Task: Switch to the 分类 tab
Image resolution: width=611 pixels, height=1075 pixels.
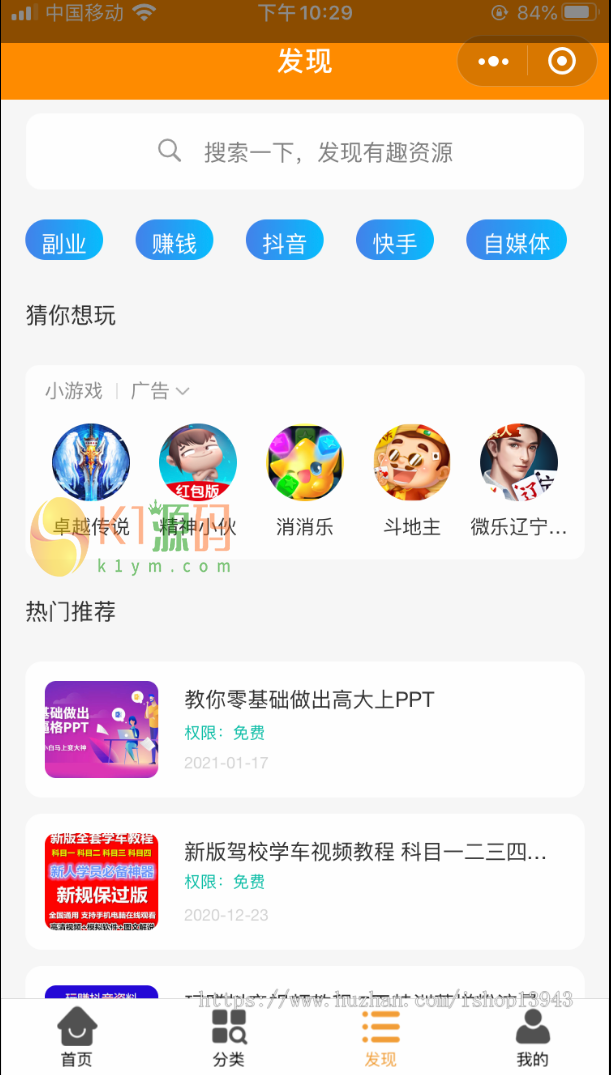Action: pyautogui.click(x=229, y=1037)
